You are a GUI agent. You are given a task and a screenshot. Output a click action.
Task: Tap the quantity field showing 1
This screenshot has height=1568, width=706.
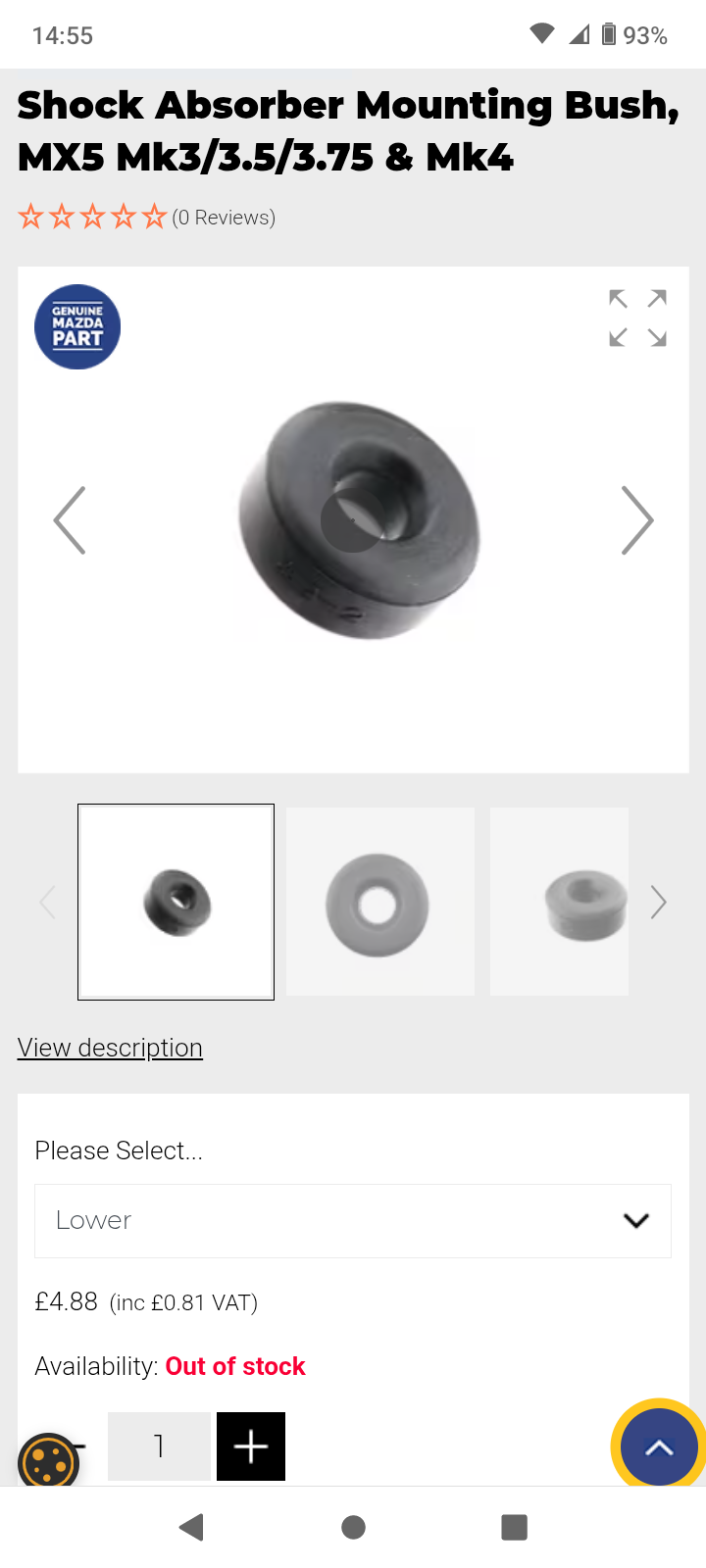(159, 1446)
